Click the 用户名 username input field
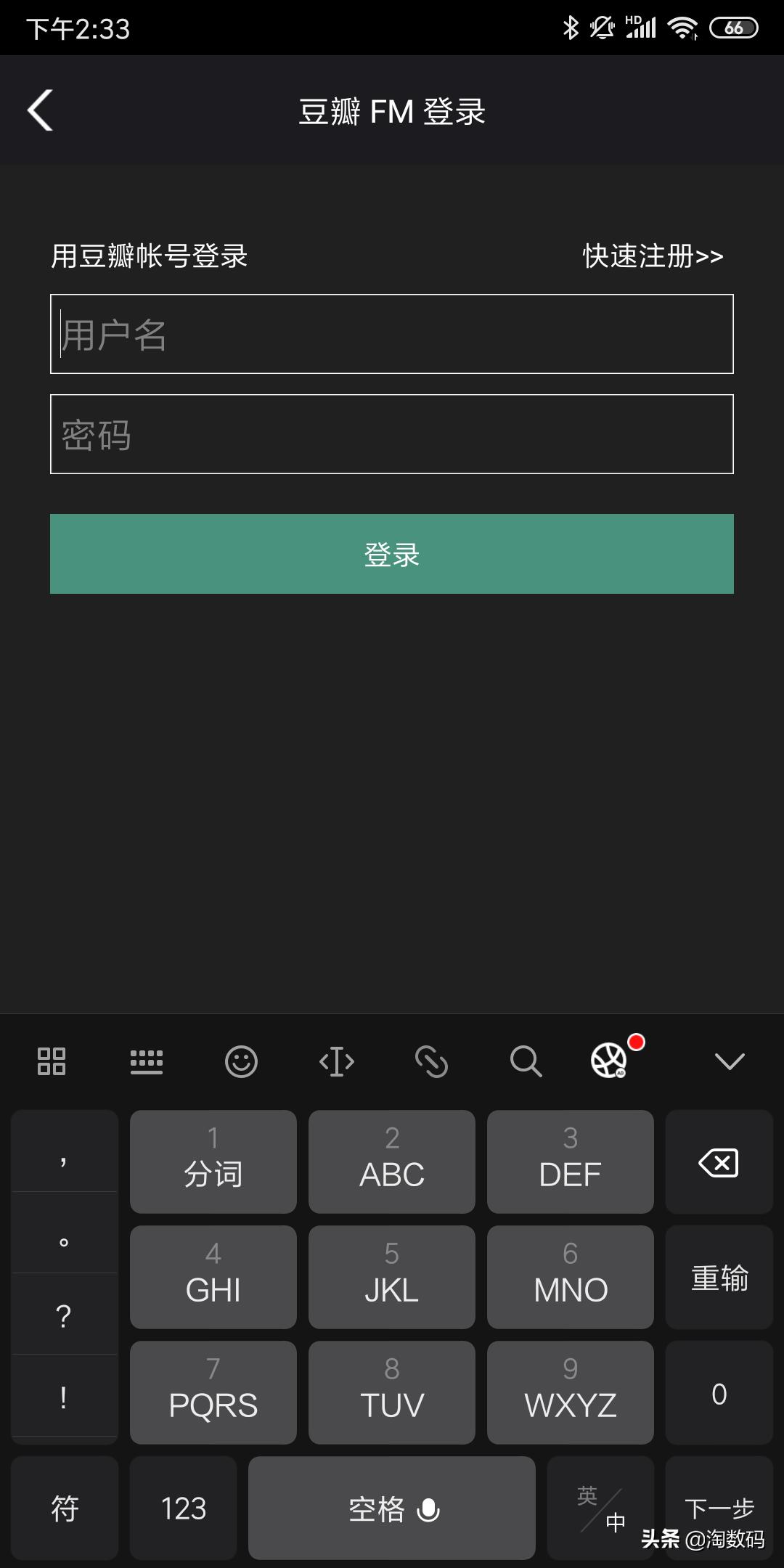 tap(392, 334)
